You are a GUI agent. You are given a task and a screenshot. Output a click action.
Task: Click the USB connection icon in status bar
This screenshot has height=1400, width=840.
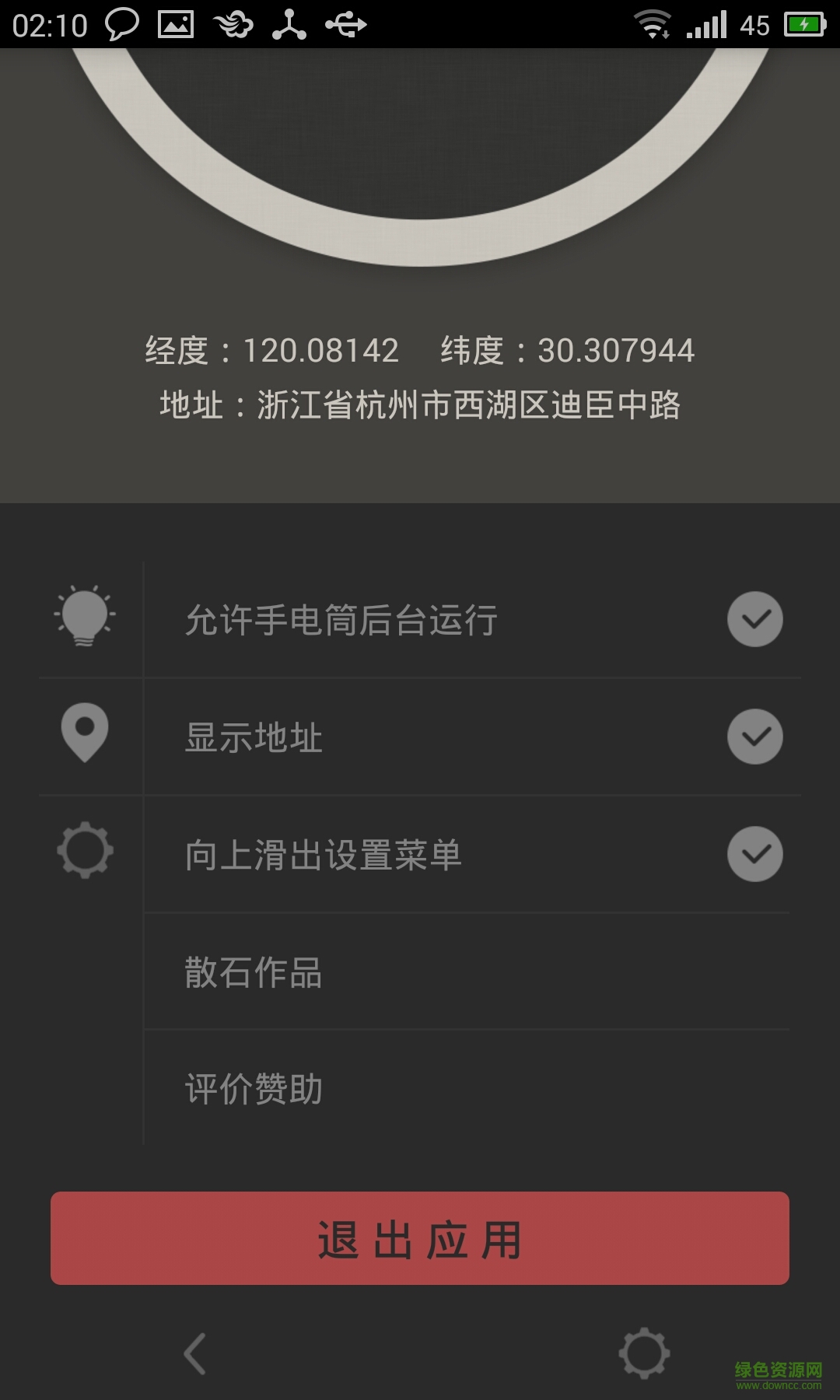point(345,23)
